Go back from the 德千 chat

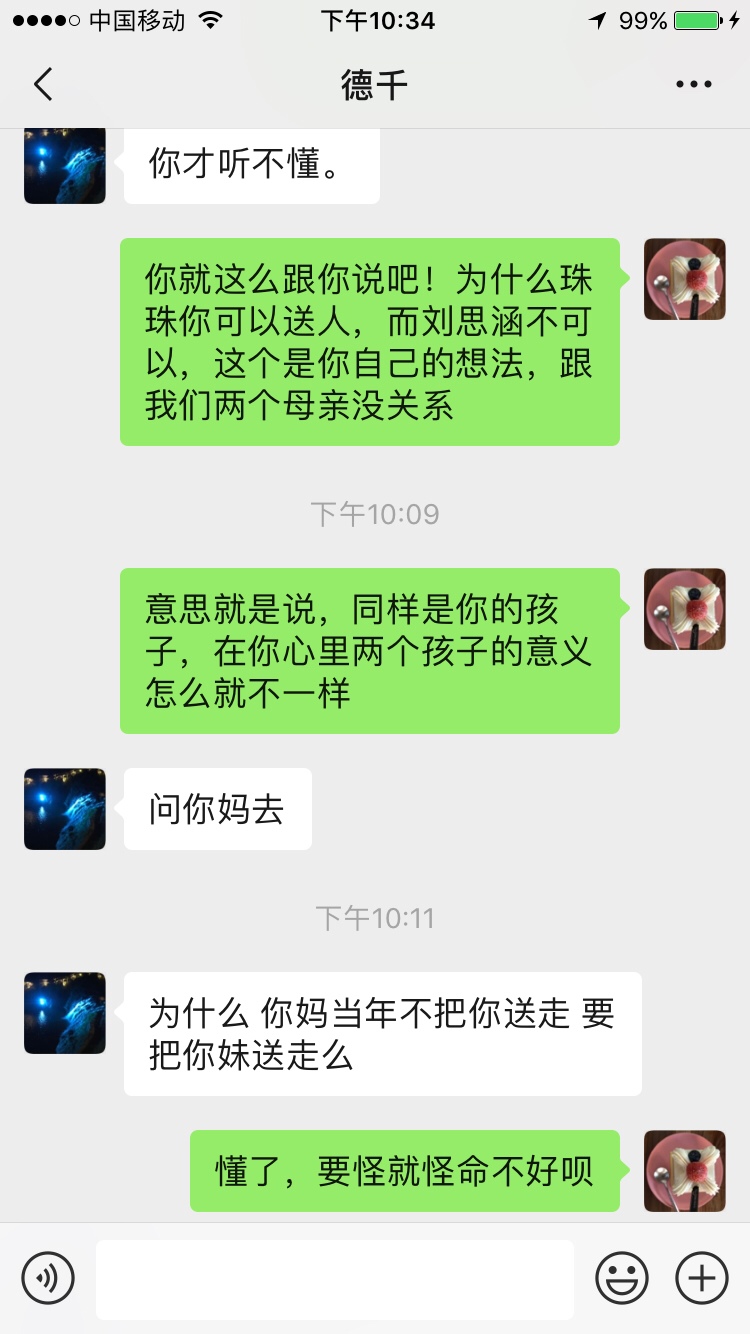(43, 85)
